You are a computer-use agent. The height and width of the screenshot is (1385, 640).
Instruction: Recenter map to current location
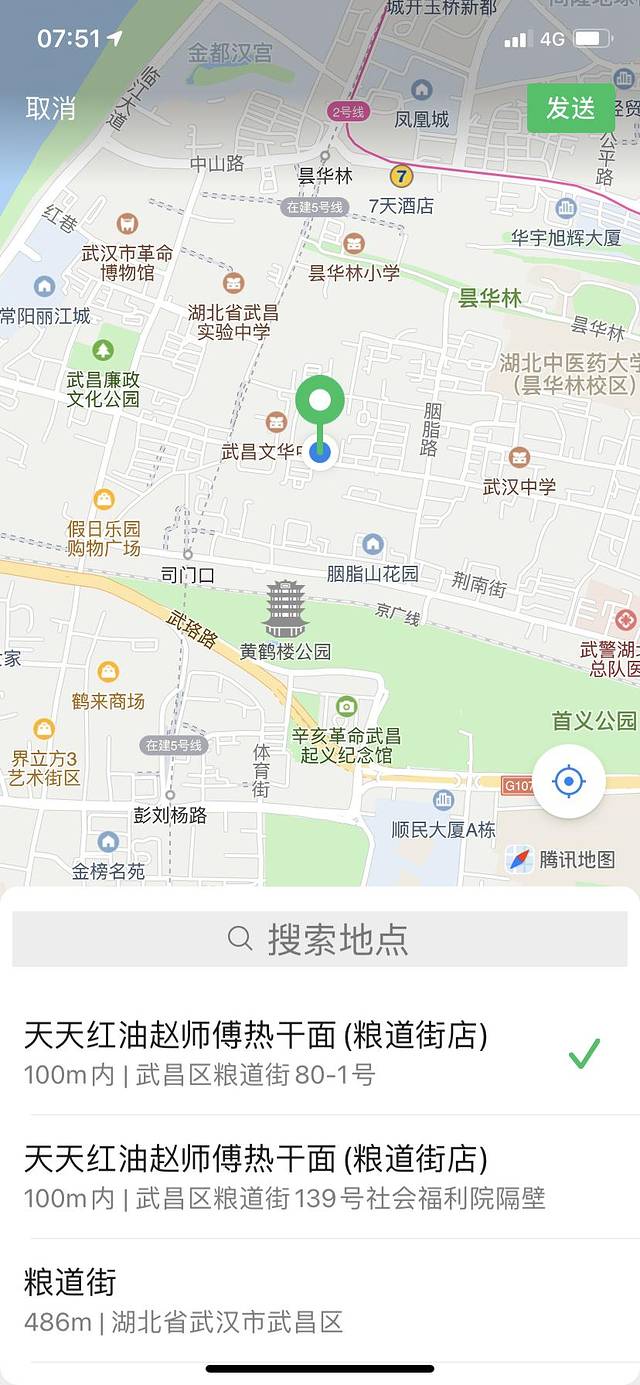pos(568,781)
